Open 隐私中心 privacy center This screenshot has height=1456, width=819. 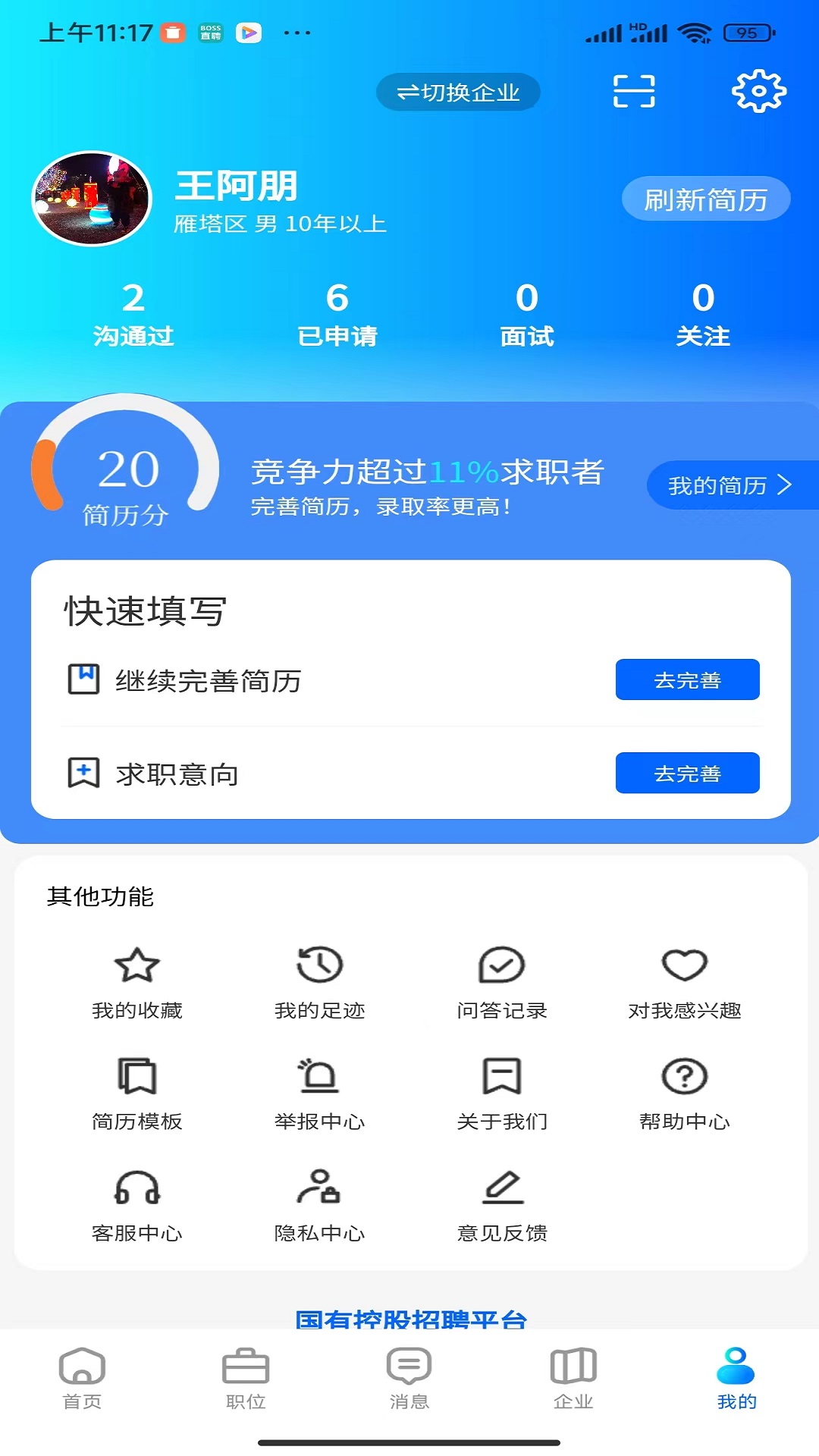click(318, 1206)
